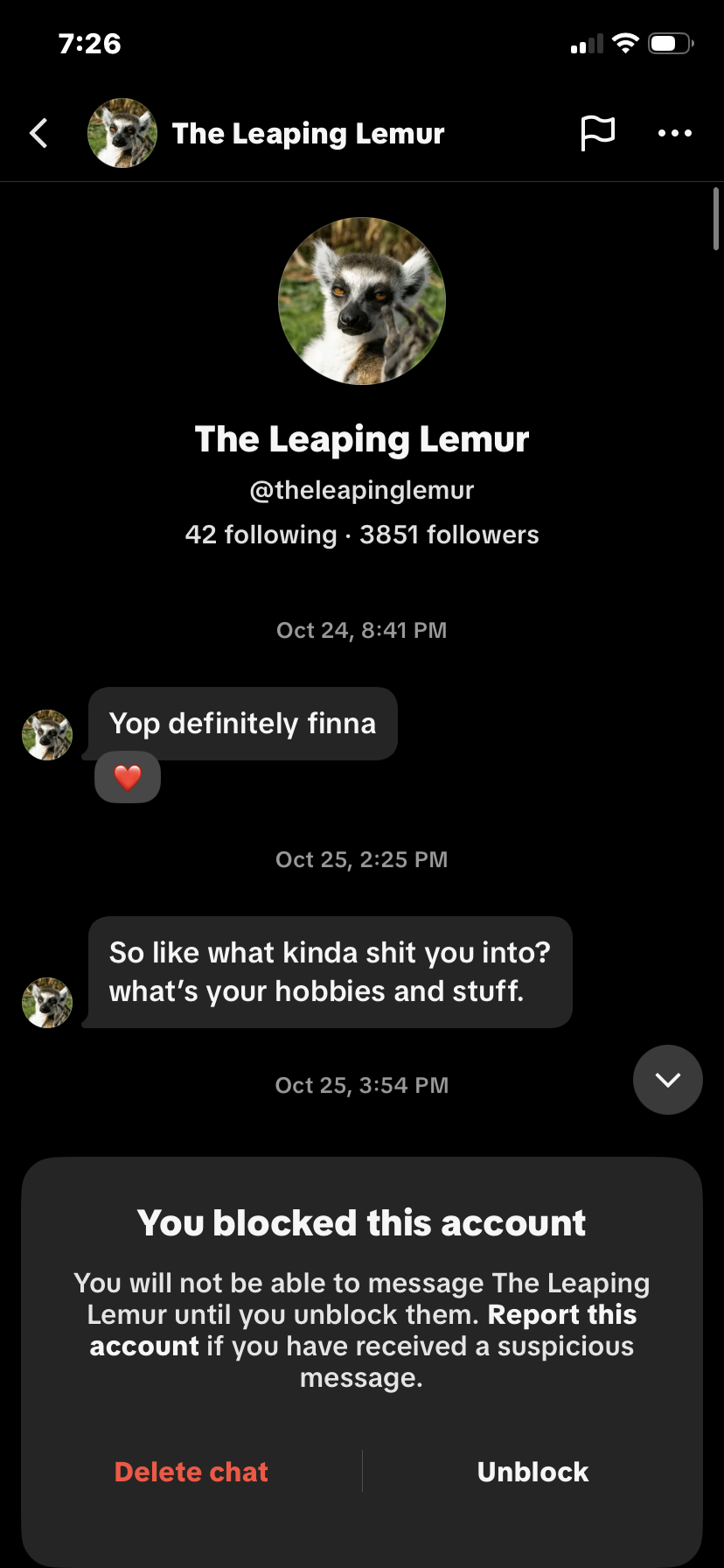This screenshot has height=1568, width=724.
Task: Open The Leaping Lemur's large profile picture
Action: coord(362,301)
